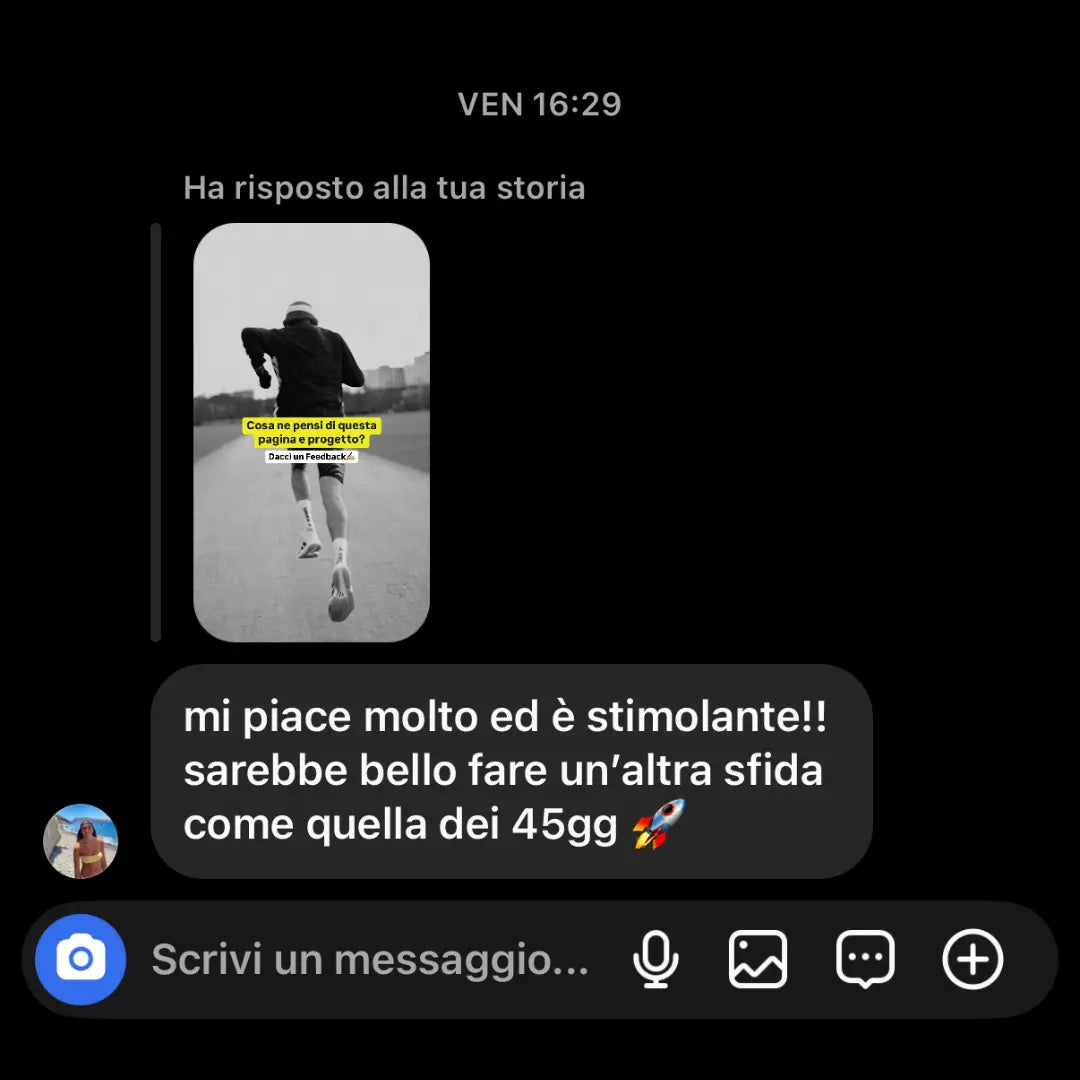Open the photo gallery picker

tap(758, 960)
